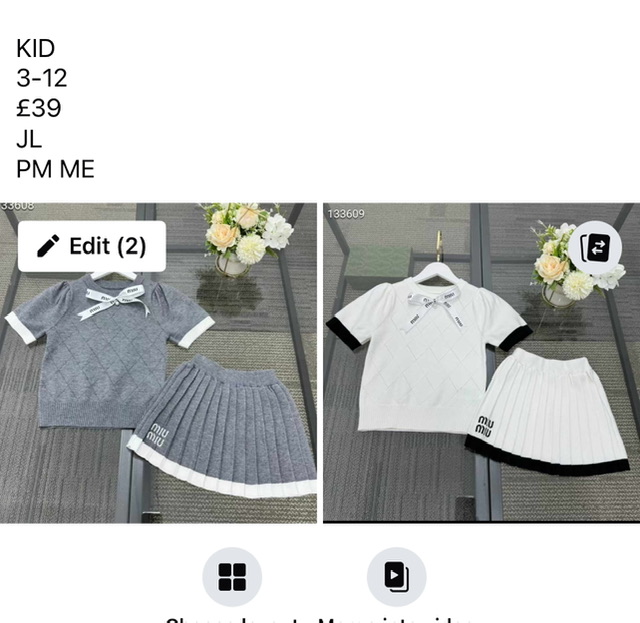Tap the post text starting with KID

coord(56,108)
